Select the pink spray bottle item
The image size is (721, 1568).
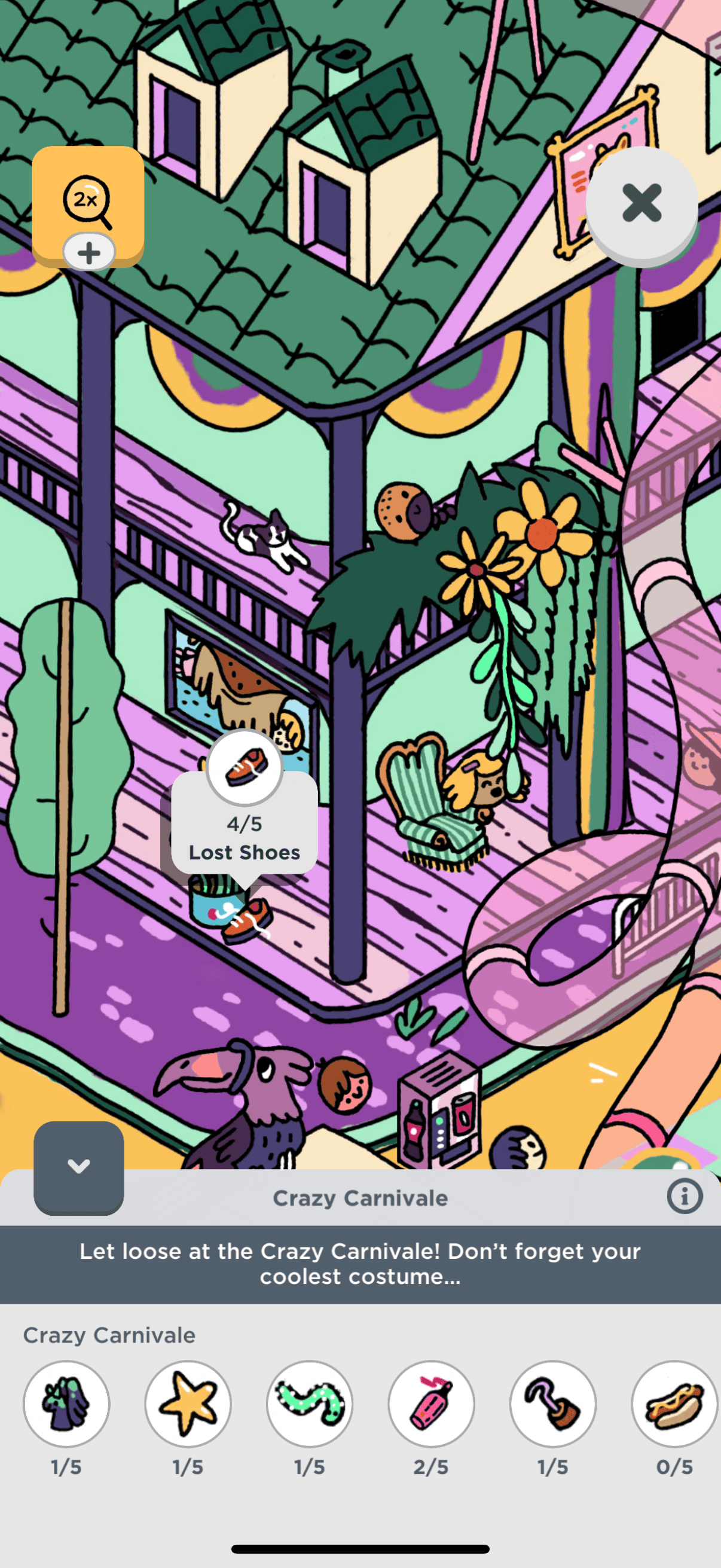coord(432,1403)
